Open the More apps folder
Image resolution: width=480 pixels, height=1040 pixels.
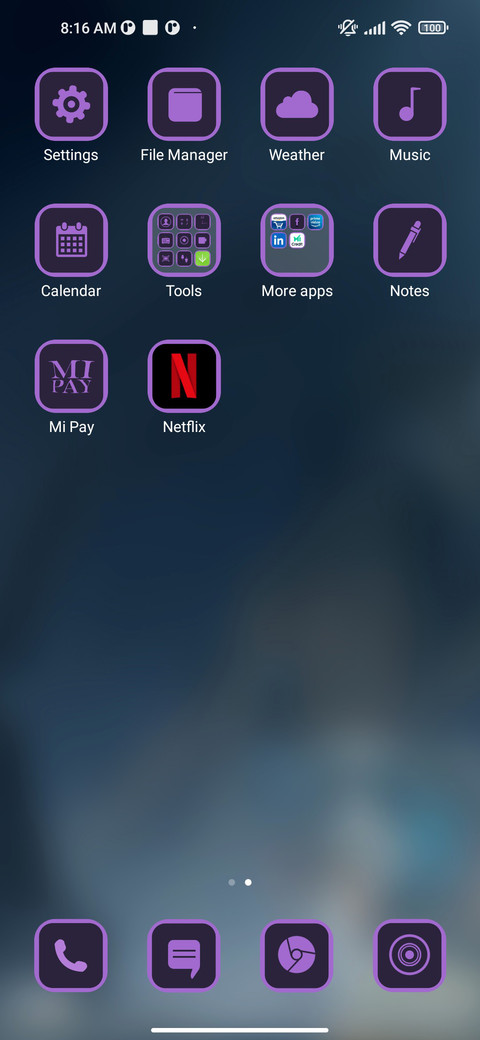pos(297,240)
